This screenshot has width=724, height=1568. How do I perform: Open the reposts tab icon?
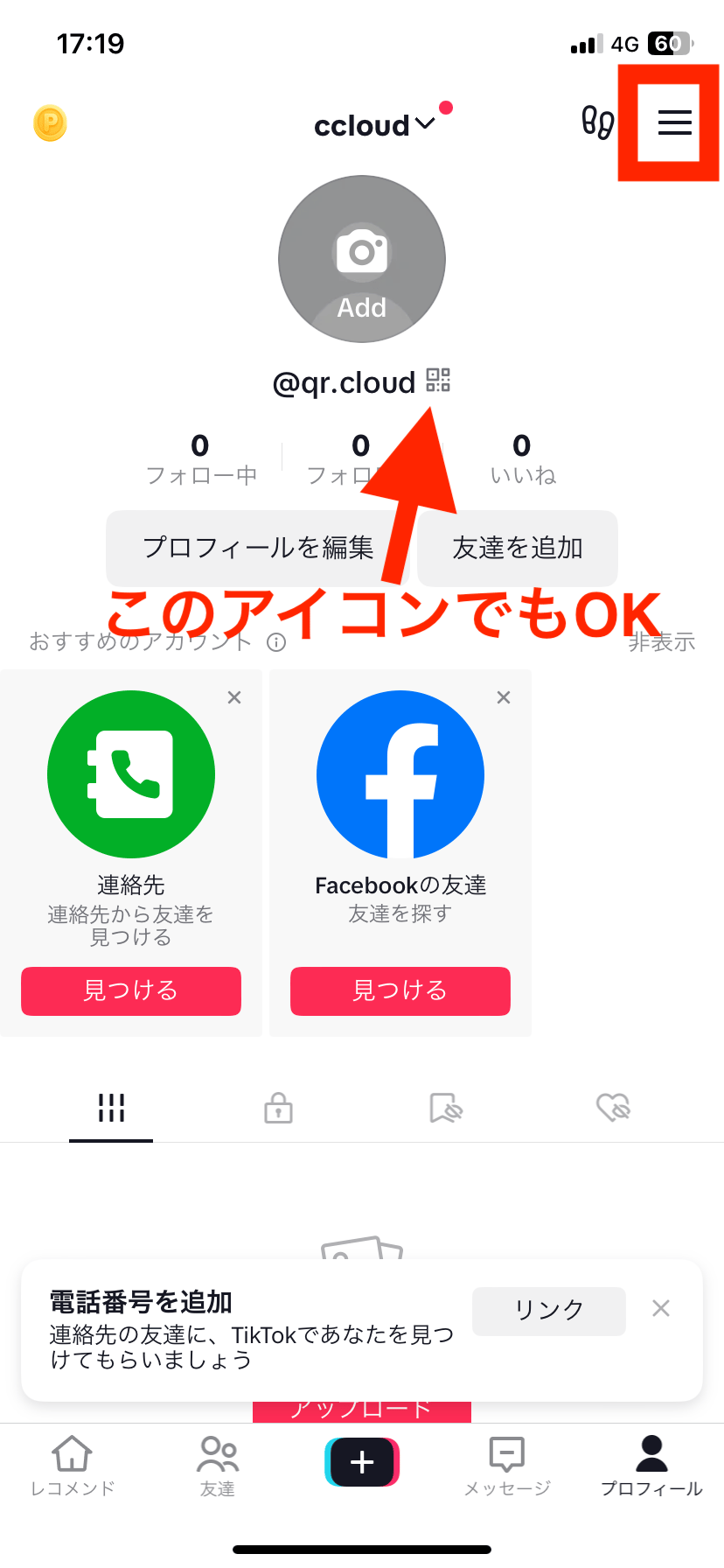coord(445,1107)
